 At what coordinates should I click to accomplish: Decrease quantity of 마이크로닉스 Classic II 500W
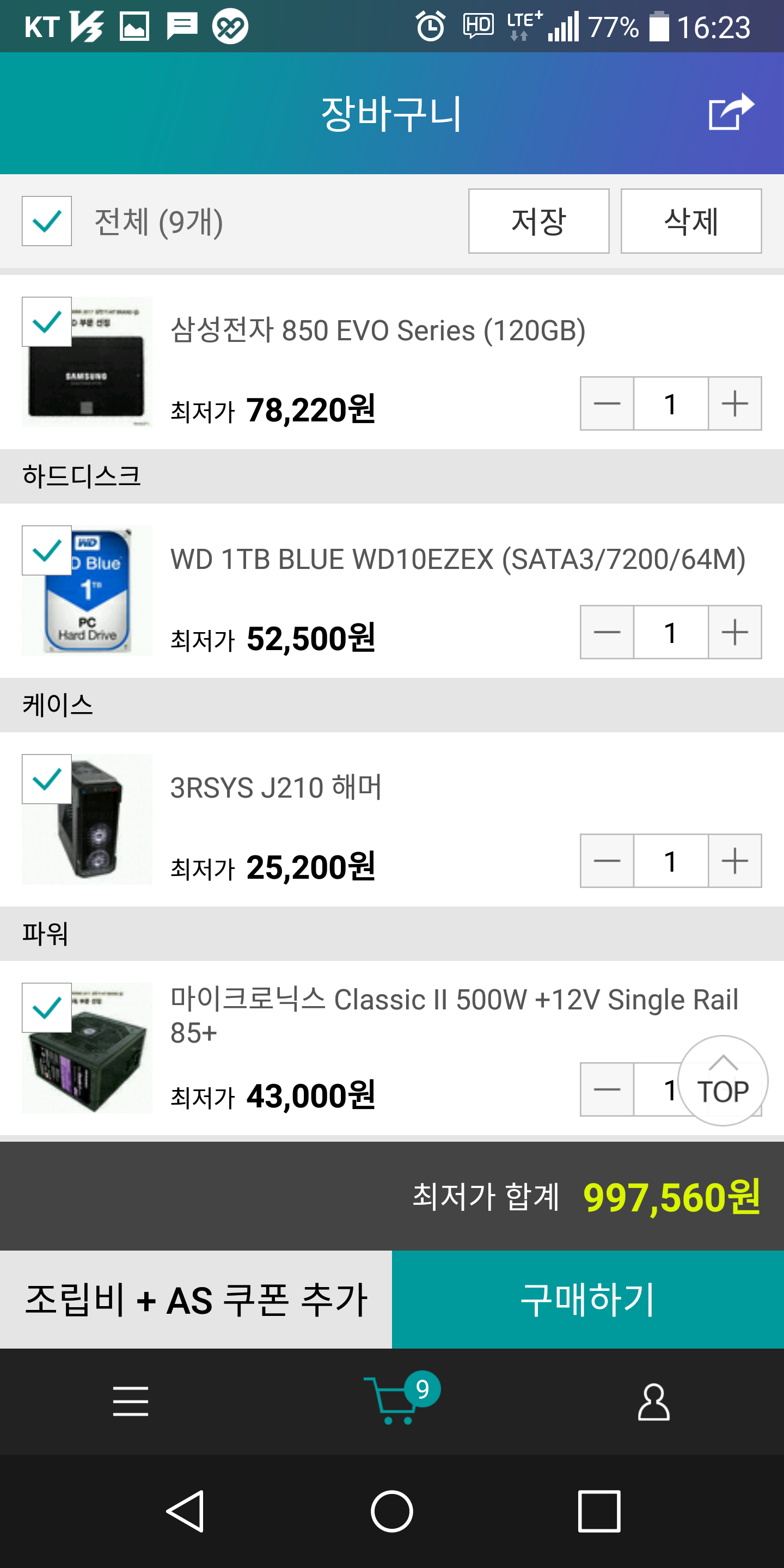click(607, 1089)
